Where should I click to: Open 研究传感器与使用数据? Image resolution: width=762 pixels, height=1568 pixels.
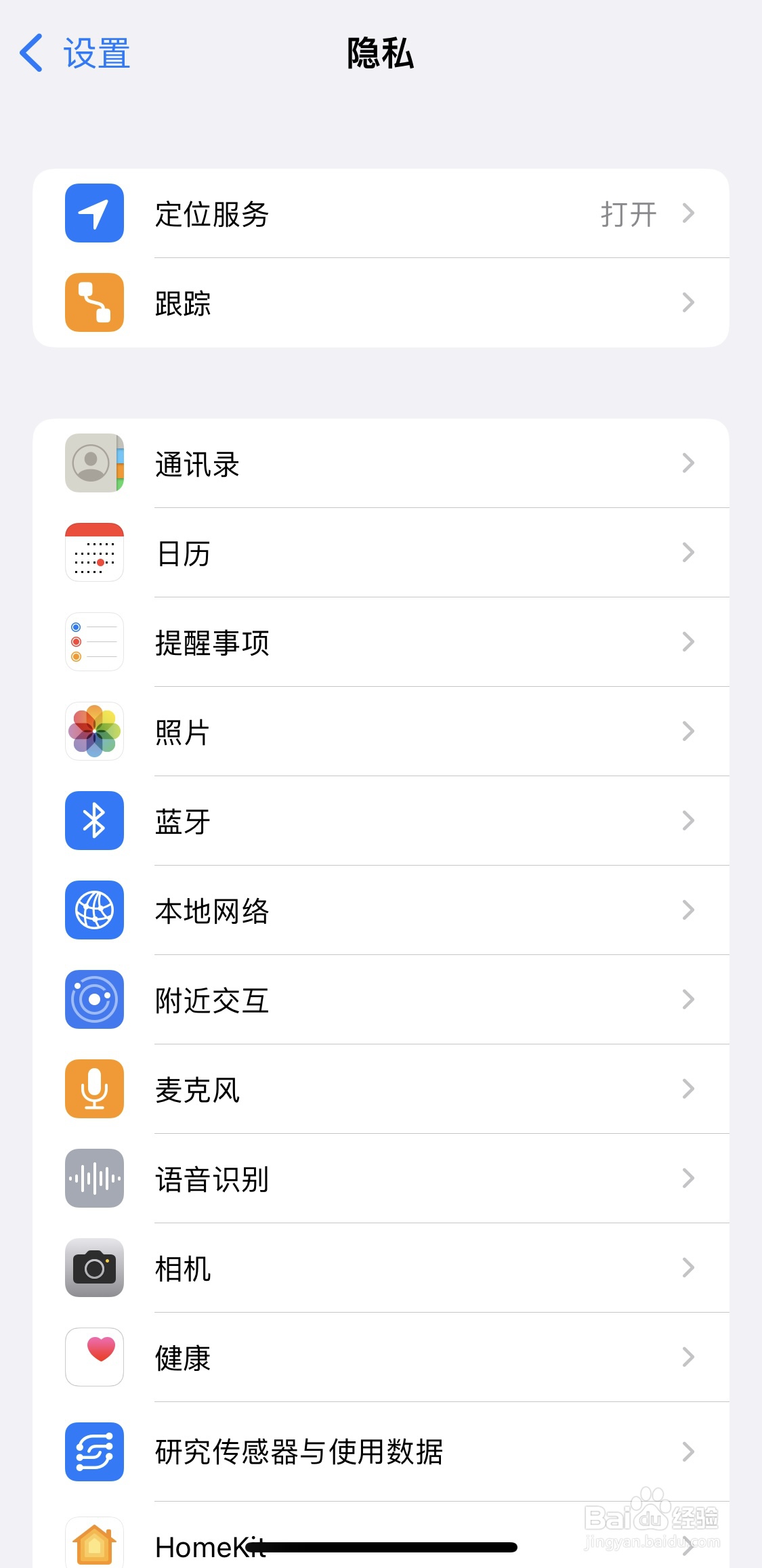click(x=381, y=1452)
